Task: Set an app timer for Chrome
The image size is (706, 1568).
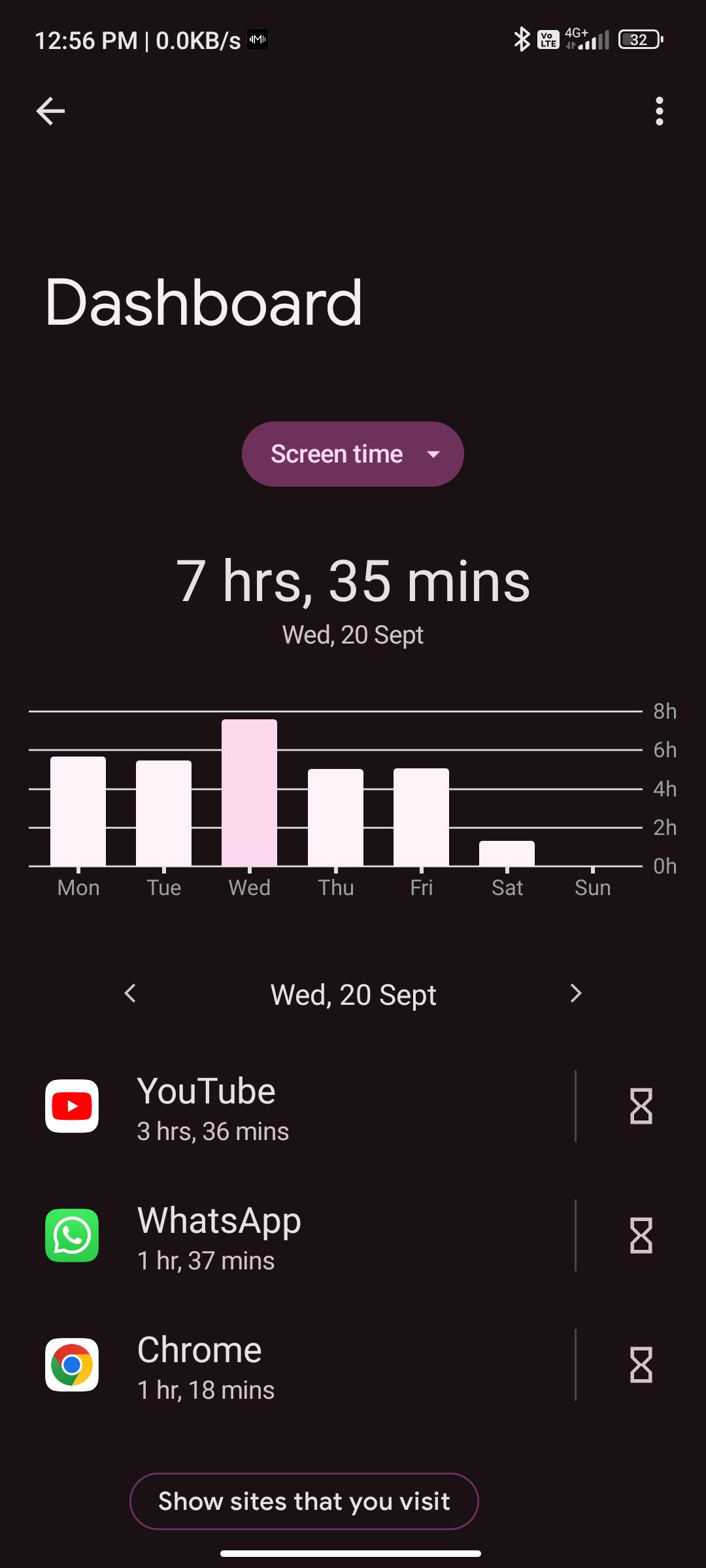Action: 641,1365
